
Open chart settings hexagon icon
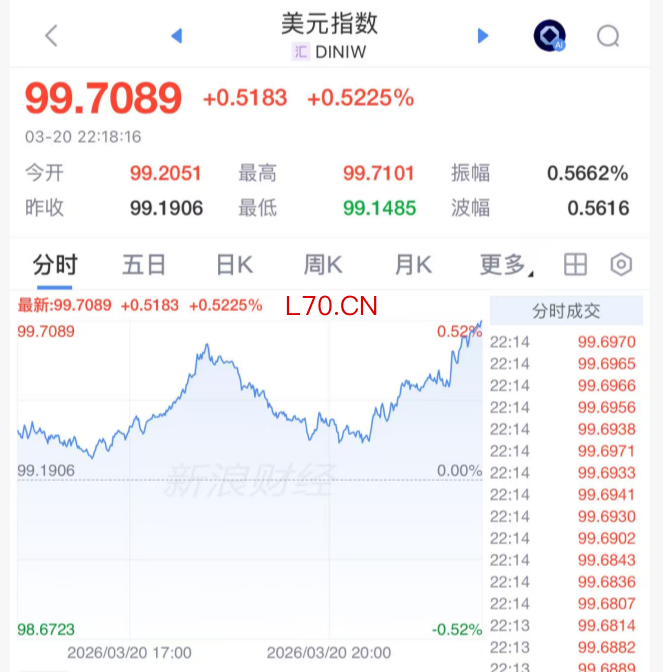621,265
